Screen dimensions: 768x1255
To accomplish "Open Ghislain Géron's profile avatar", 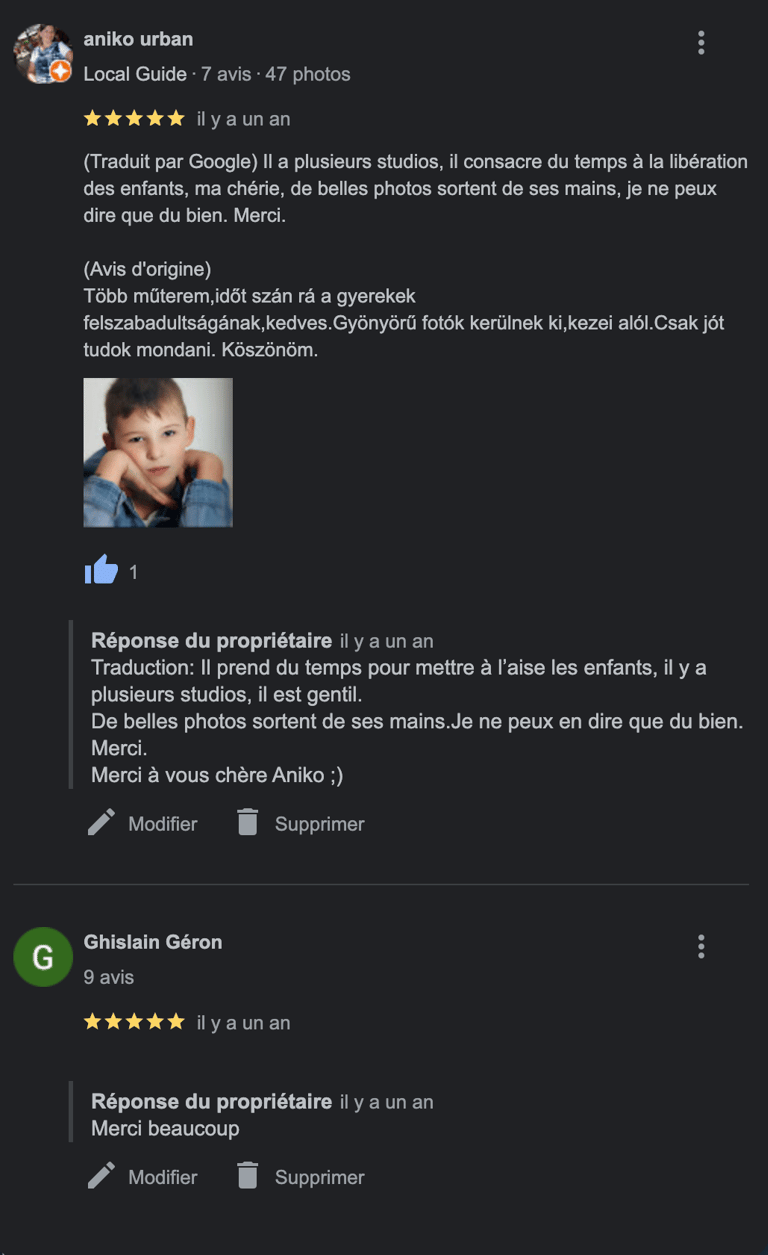I will [x=43, y=957].
